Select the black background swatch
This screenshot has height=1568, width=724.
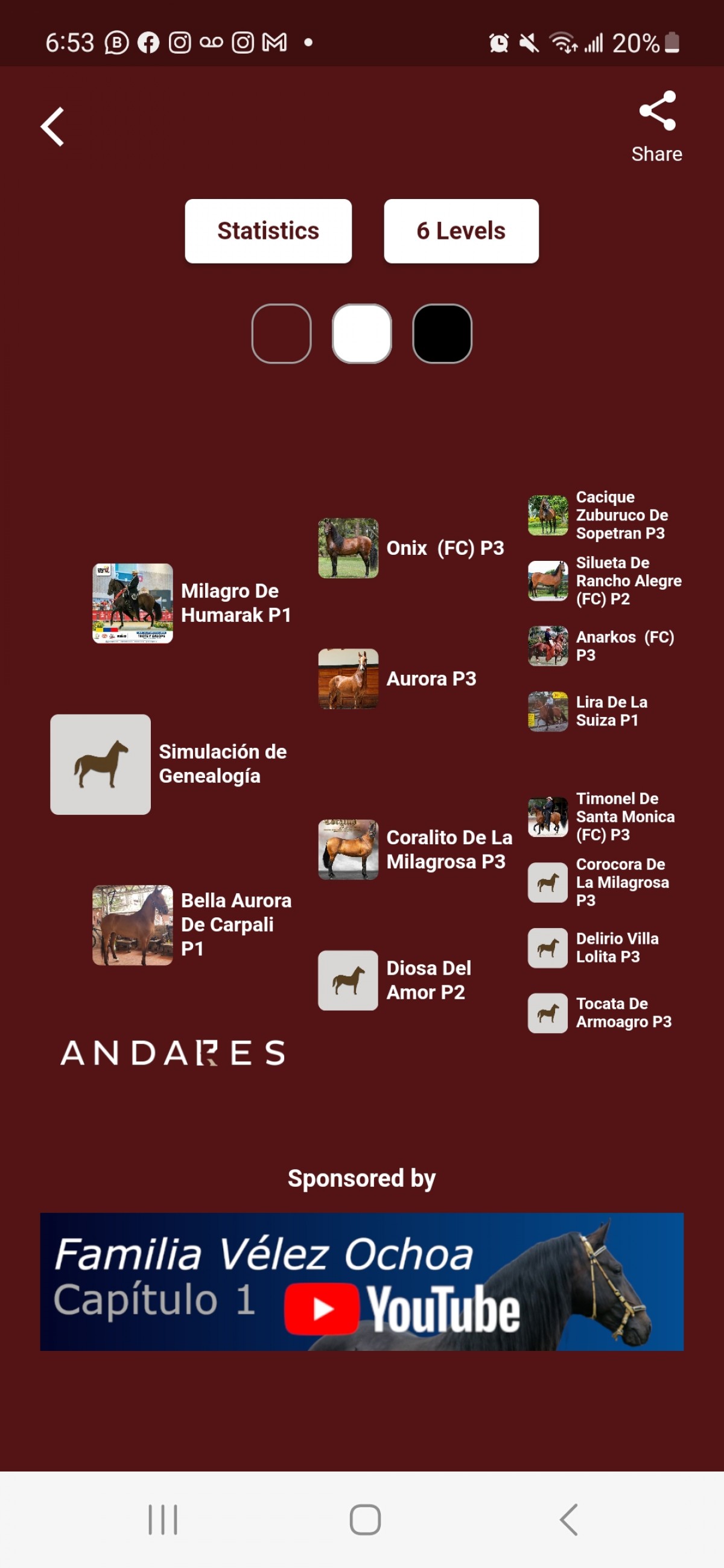coord(442,334)
